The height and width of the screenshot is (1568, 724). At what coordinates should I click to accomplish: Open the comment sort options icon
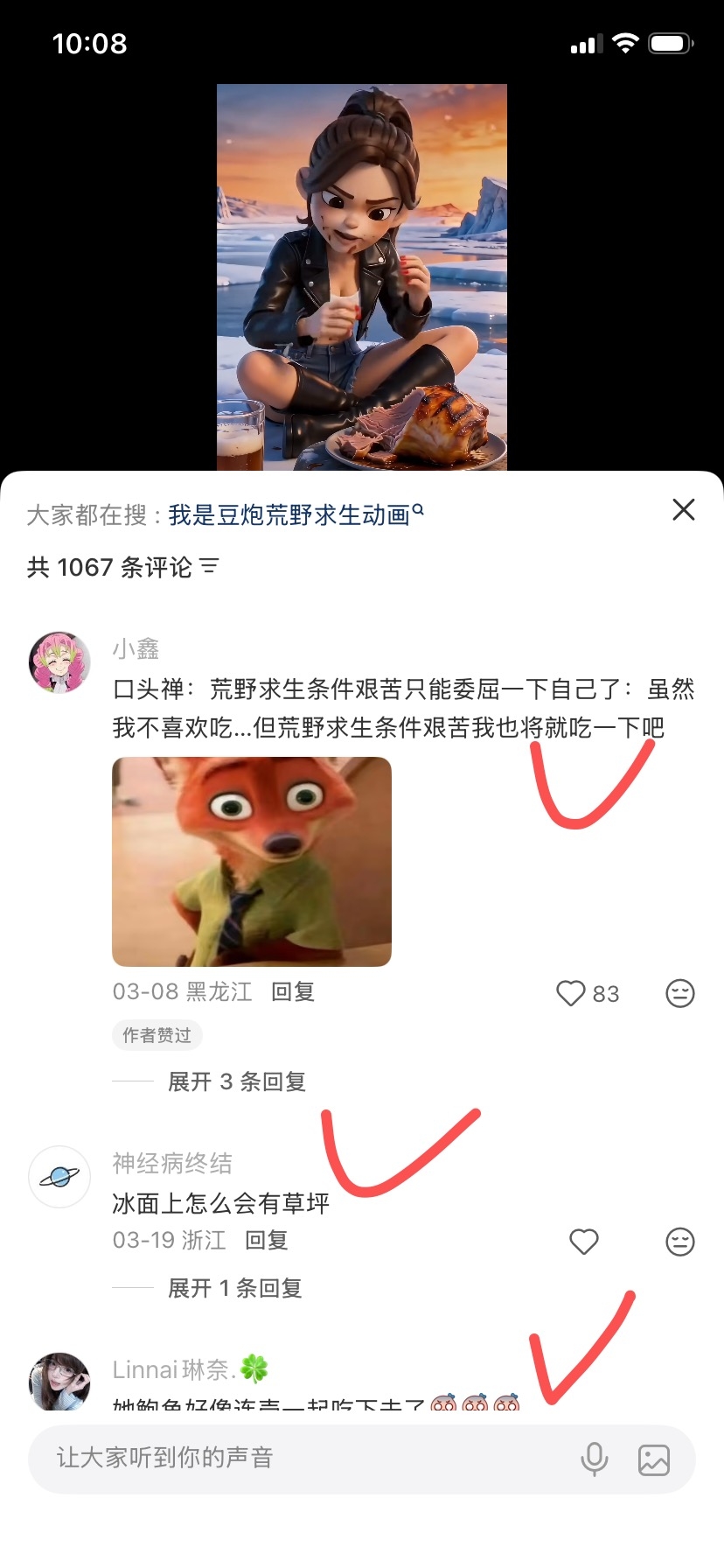tap(209, 567)
